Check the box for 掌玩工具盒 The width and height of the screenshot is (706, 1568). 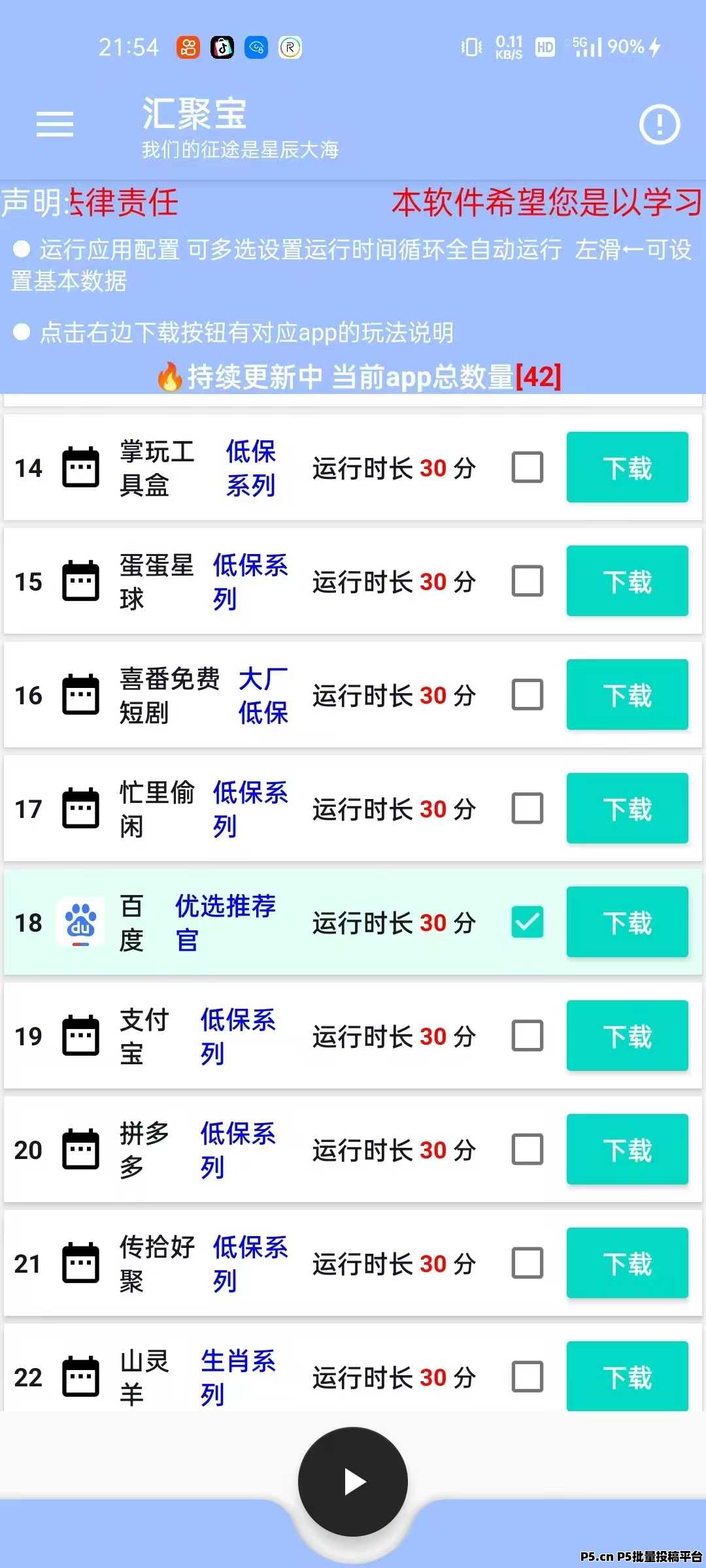(527, 467)
